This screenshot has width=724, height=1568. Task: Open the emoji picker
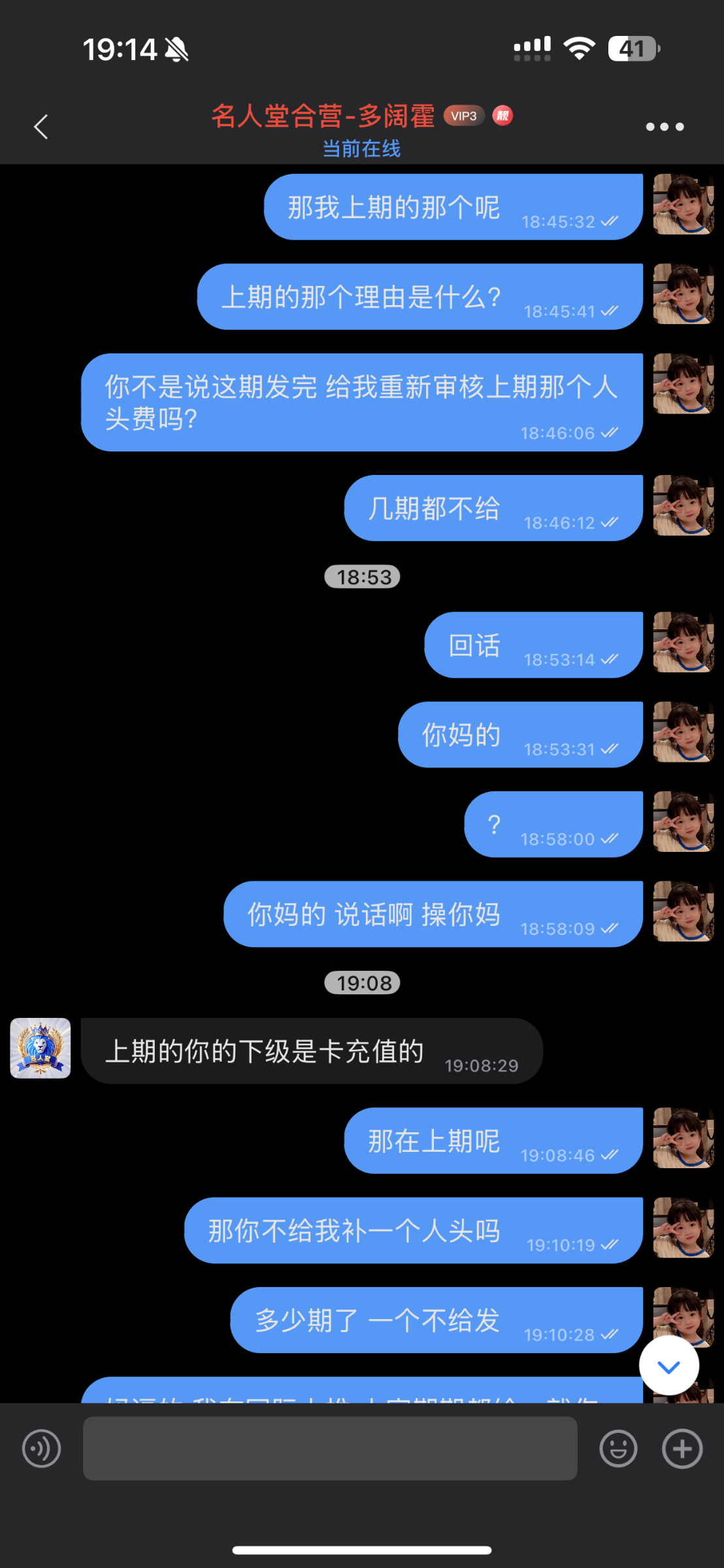click(x=617, y=1448)
